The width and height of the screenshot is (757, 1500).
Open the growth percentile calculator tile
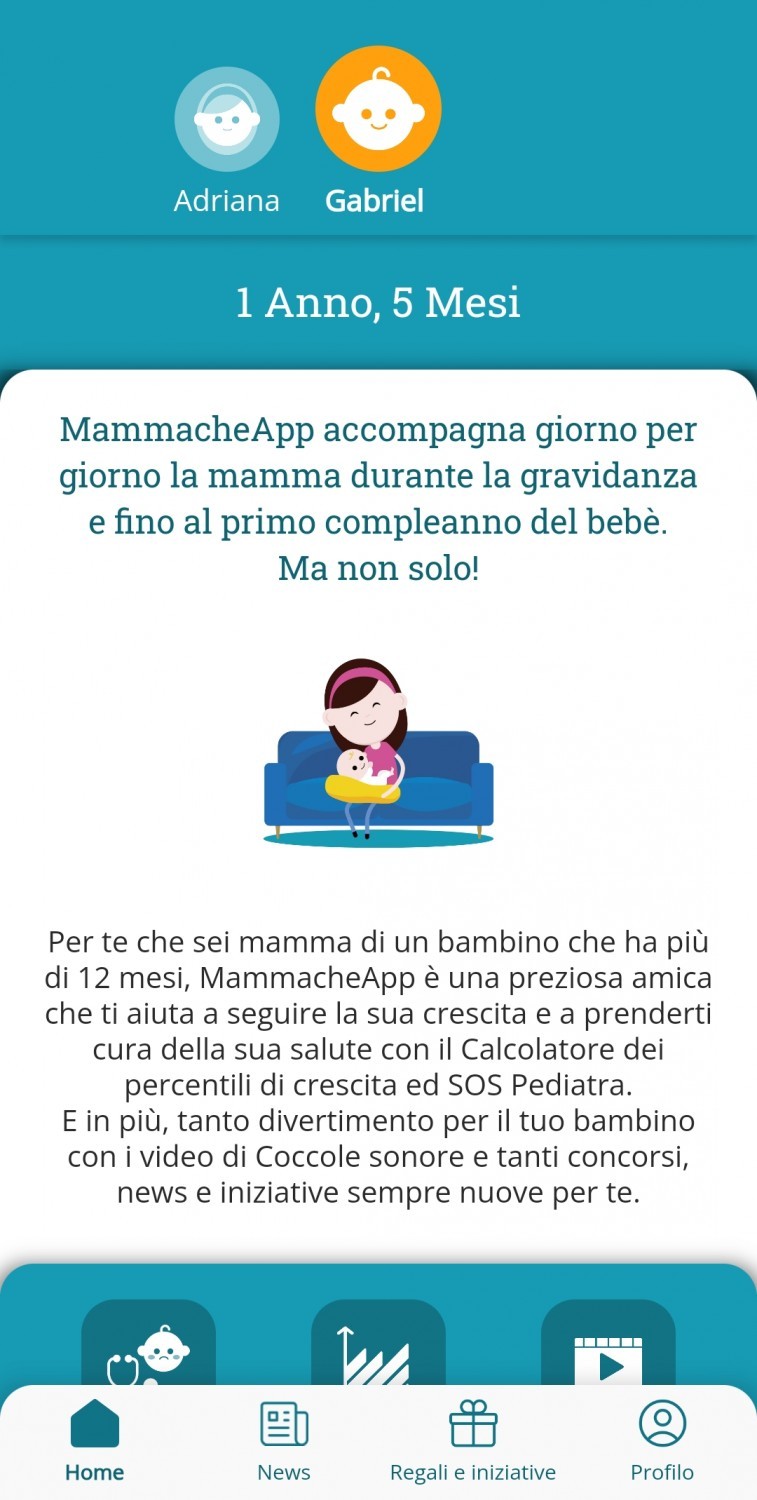[x=378, y=1345]
